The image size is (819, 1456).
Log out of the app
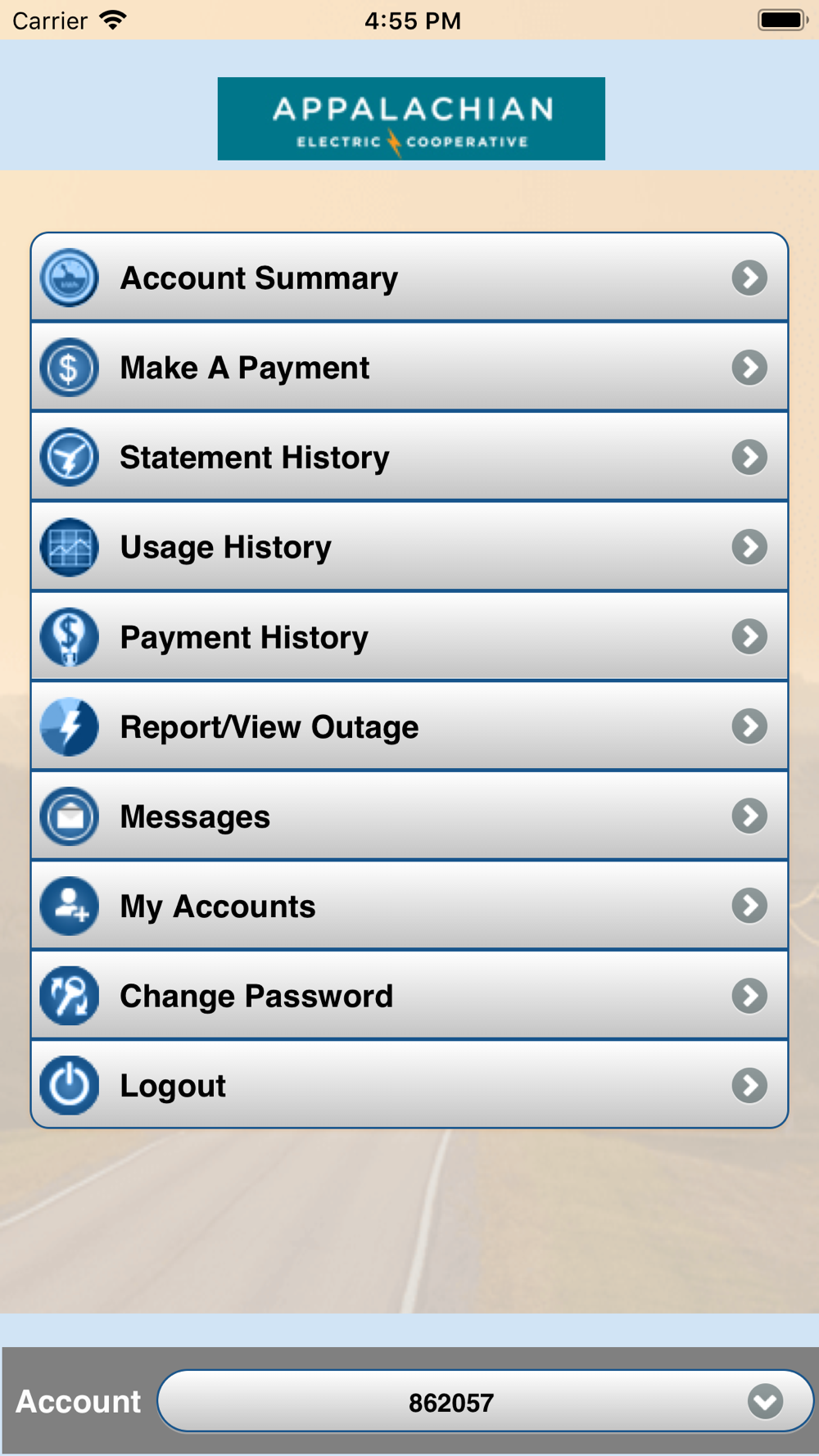(409, 1085)
